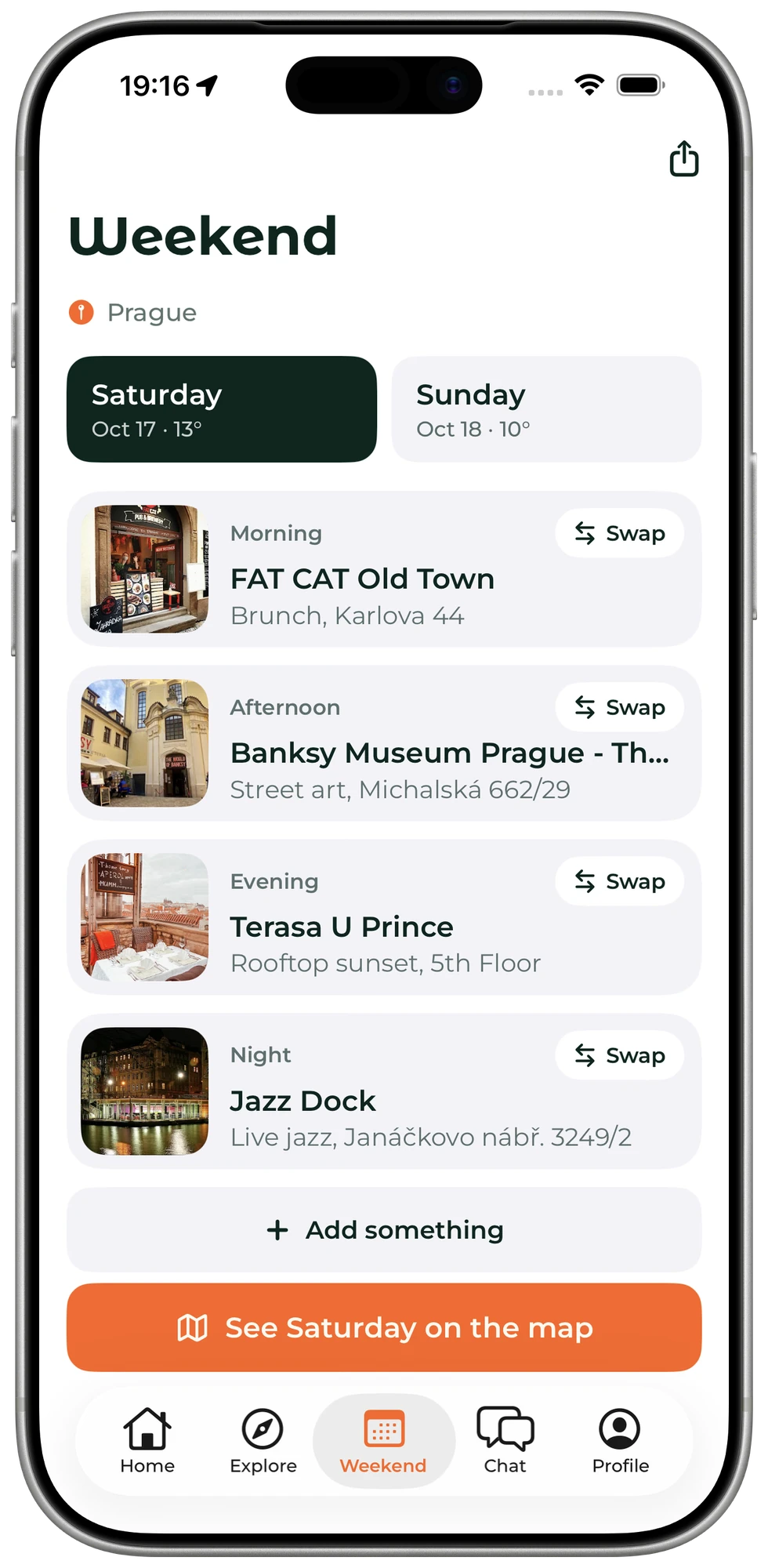Select the Saturday Oct 17 day tab

222,409
